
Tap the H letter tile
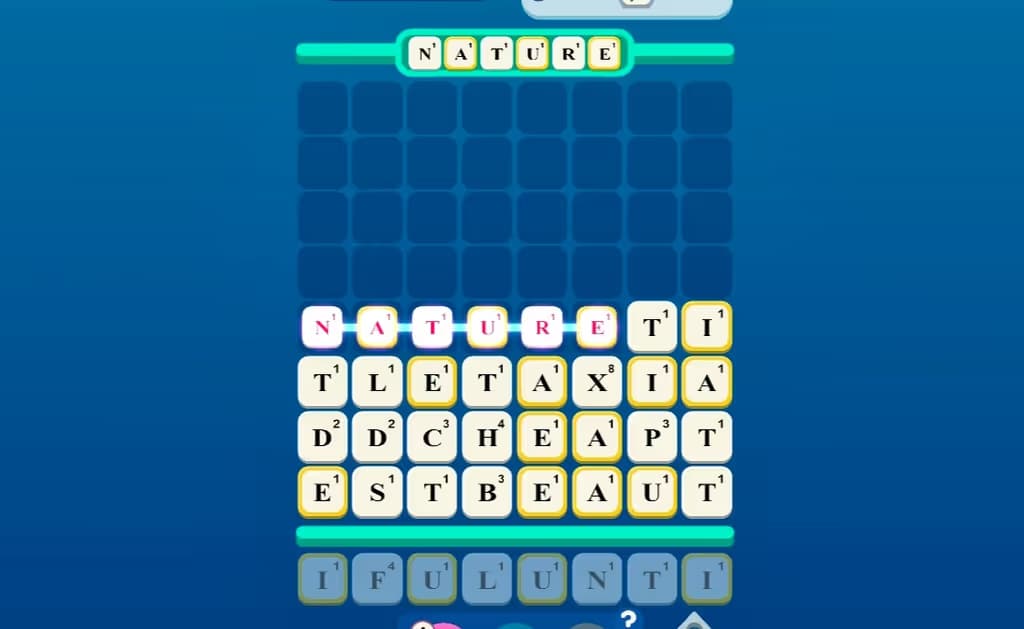(487, 437)
